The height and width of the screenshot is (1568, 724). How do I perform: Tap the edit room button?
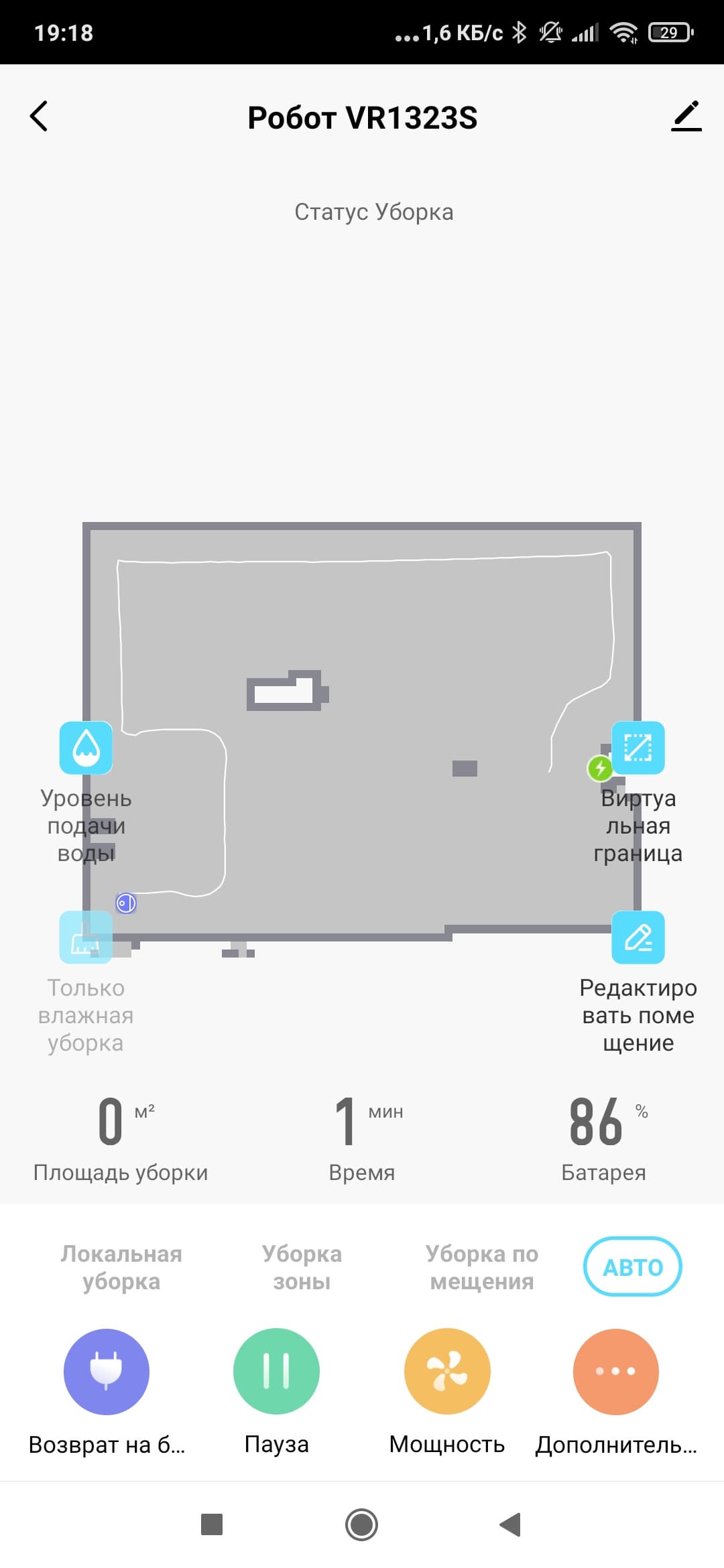tap(638, 937)
